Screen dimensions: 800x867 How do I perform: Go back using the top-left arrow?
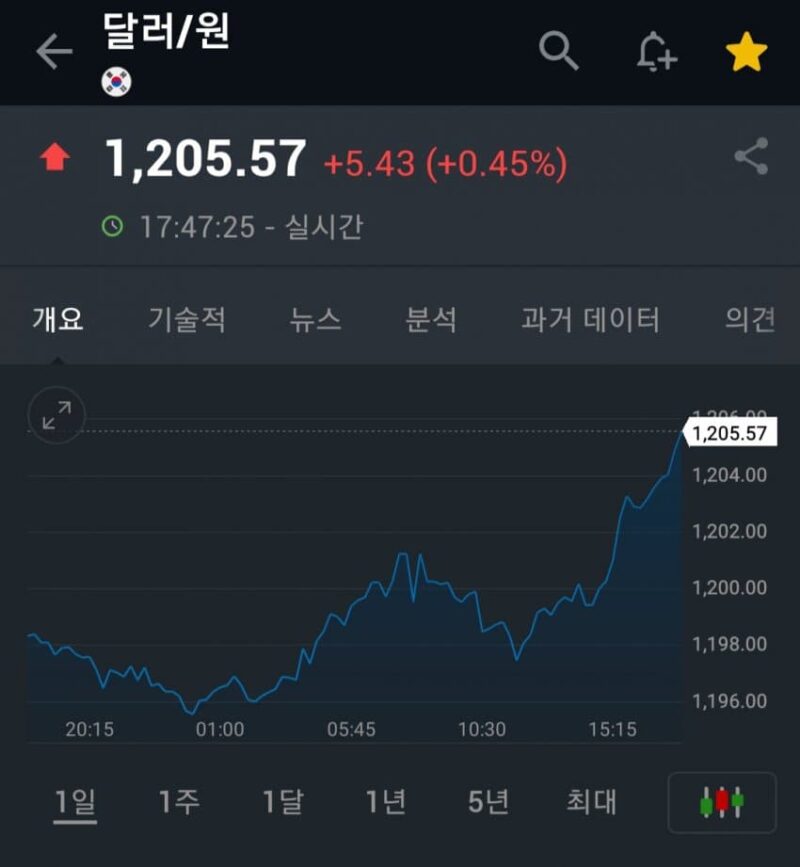pos(54,52)
